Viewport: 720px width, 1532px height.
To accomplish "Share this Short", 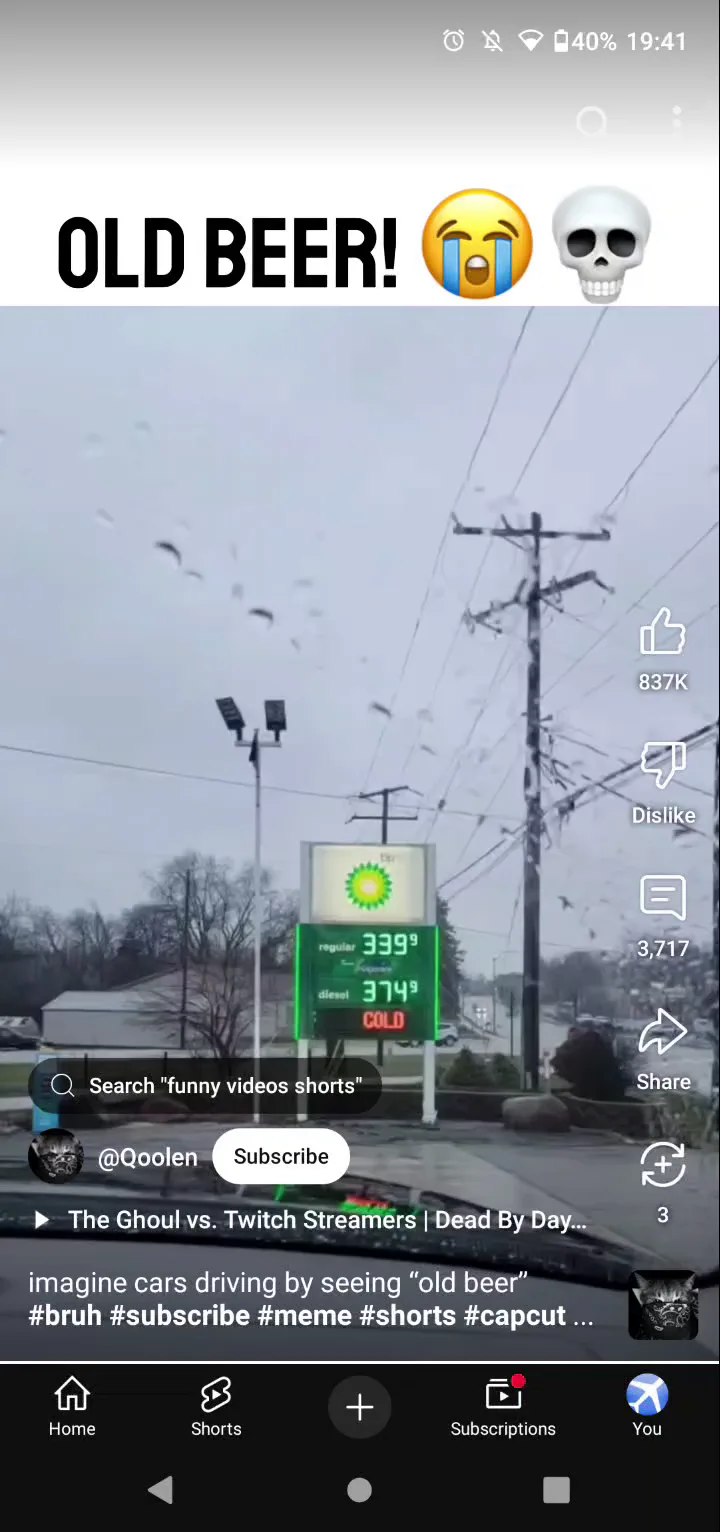I will click(662, 1034).
